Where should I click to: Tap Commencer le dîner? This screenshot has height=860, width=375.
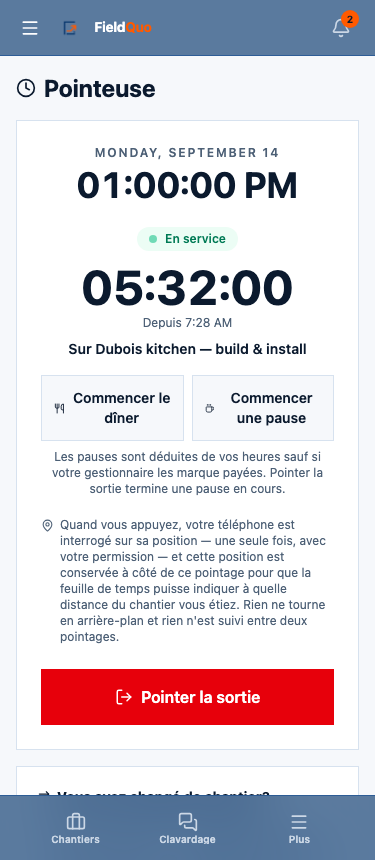coord(112,408)
